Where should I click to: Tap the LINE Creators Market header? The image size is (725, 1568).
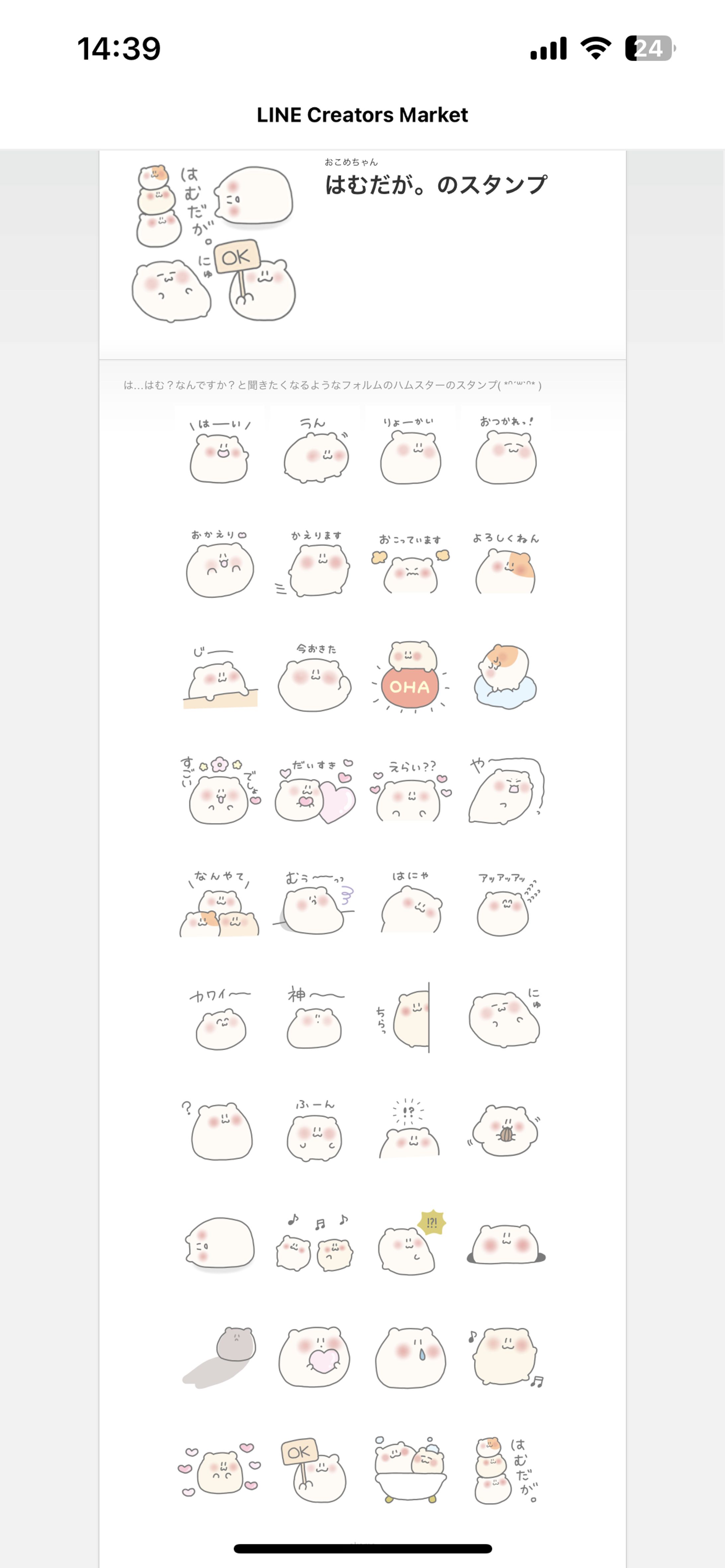click(362, 114)
